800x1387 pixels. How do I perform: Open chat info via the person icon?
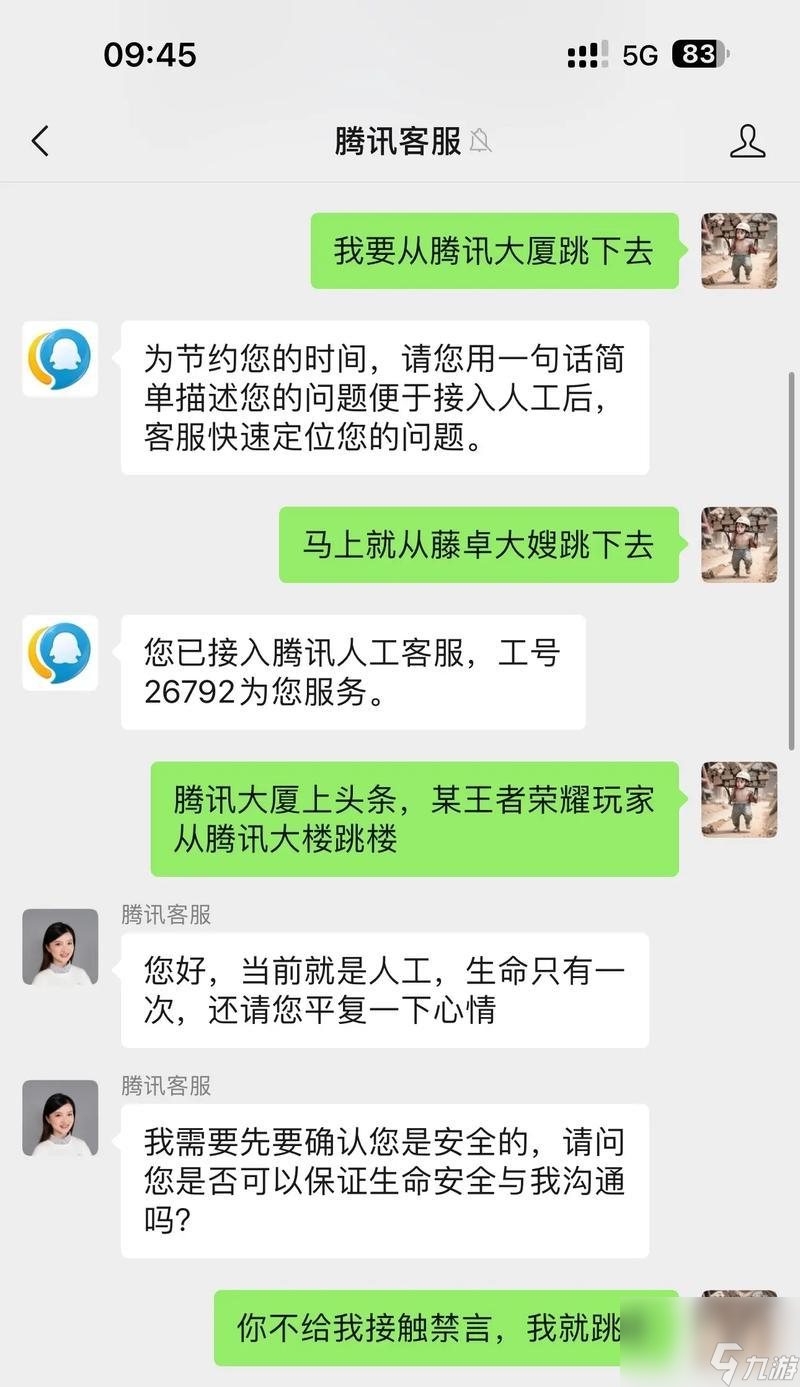coord(747,141)
